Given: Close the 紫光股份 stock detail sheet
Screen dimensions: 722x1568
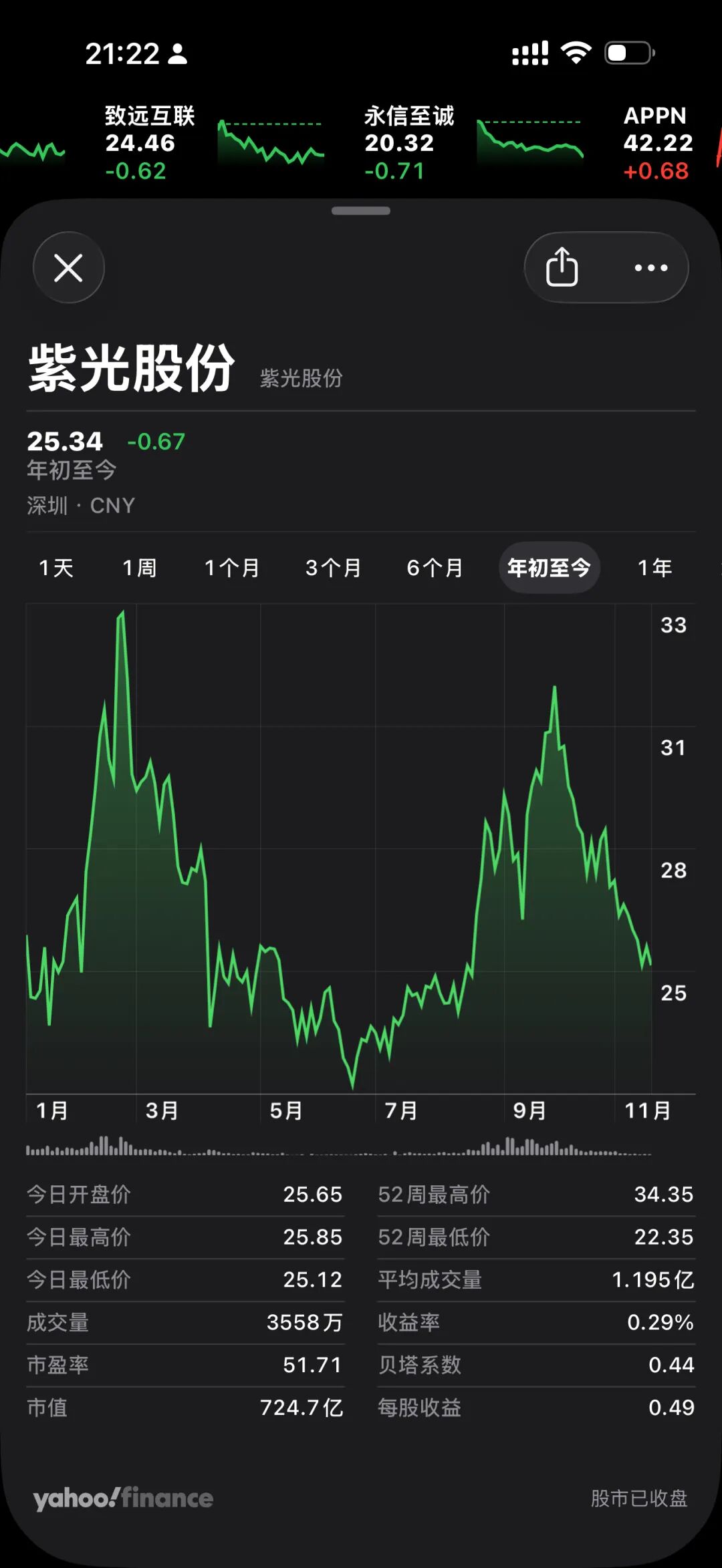Looking at the screenshot, I should pyautogui.click(x=68, y=268).
